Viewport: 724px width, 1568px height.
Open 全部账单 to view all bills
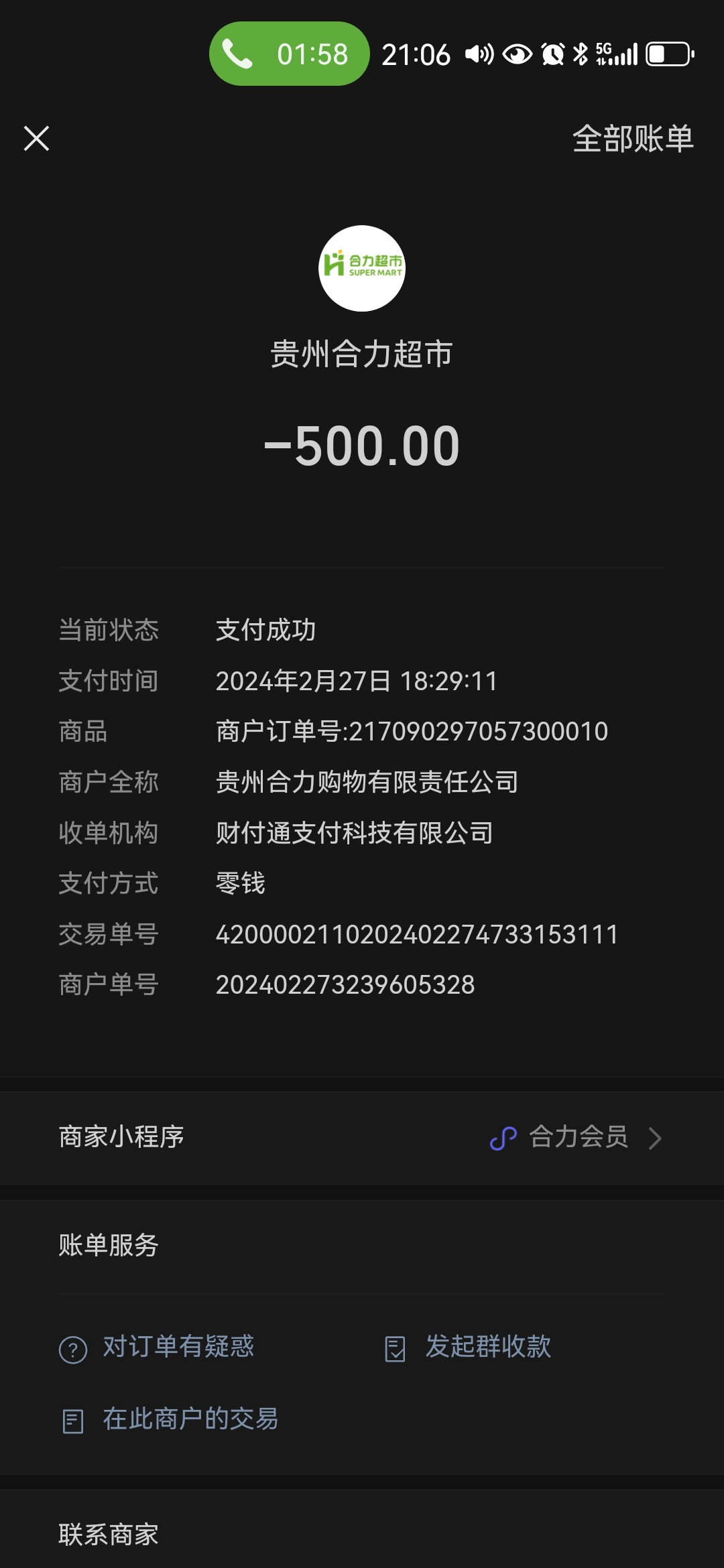point(632,139)
